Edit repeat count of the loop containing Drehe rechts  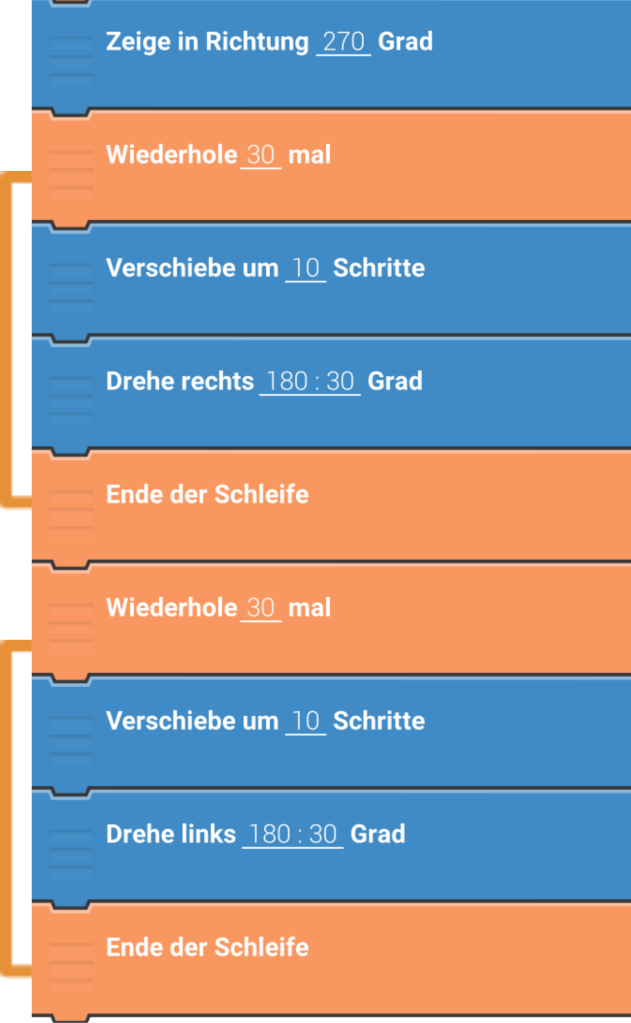point(261,156)
